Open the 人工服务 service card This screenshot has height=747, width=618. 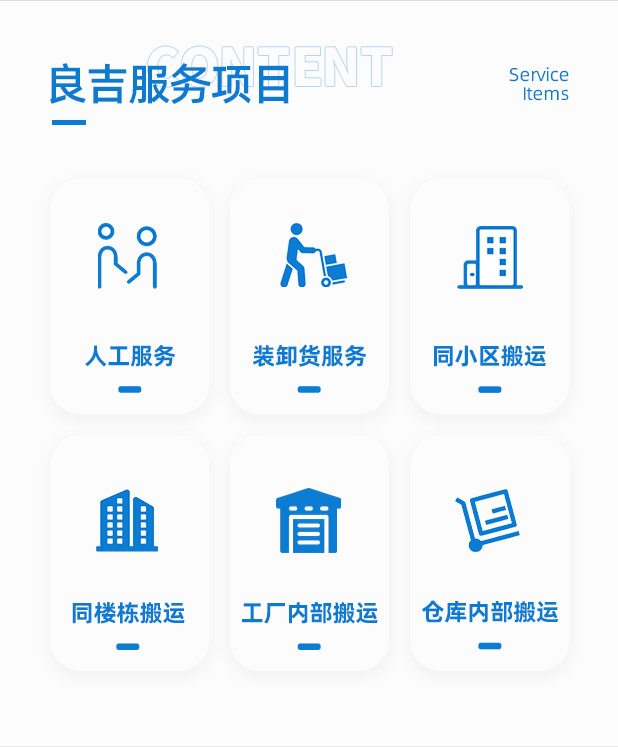(x=129, y=297)
